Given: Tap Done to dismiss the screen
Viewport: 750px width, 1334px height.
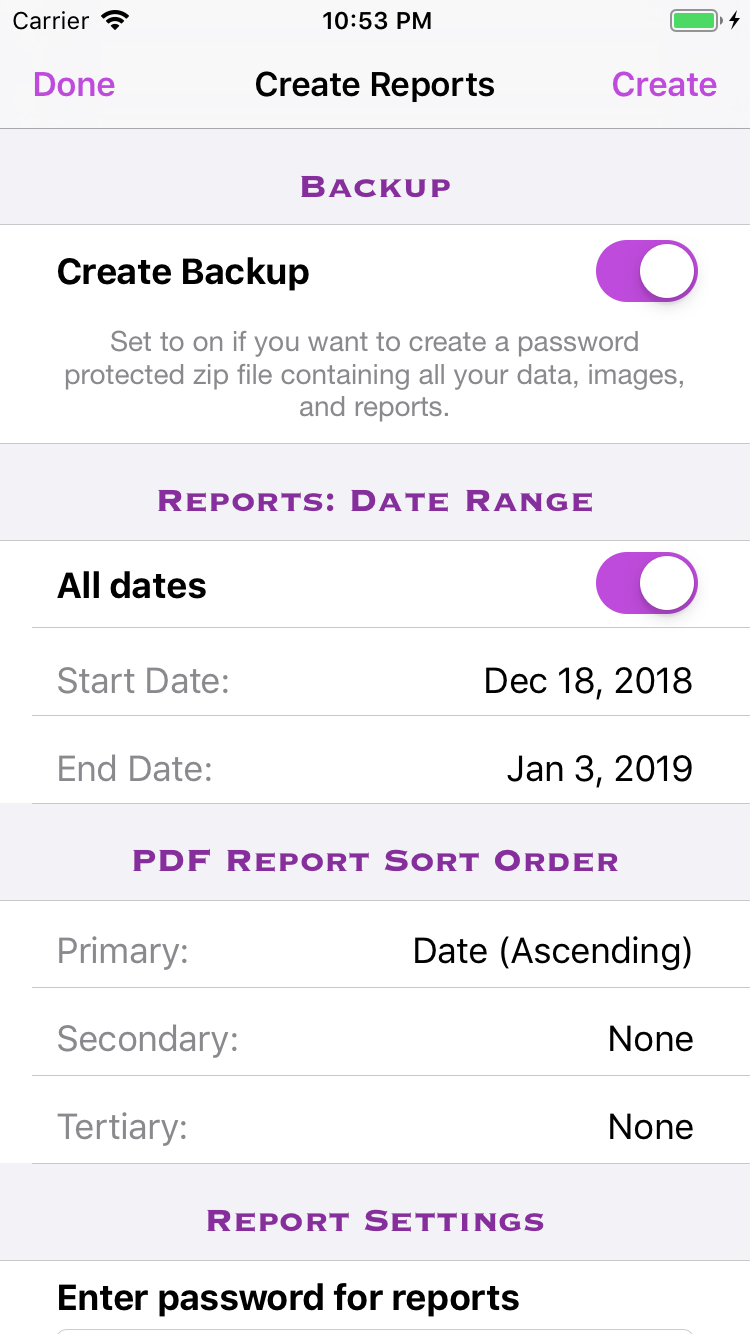Looking at the screenshot, I should (73, 85).
